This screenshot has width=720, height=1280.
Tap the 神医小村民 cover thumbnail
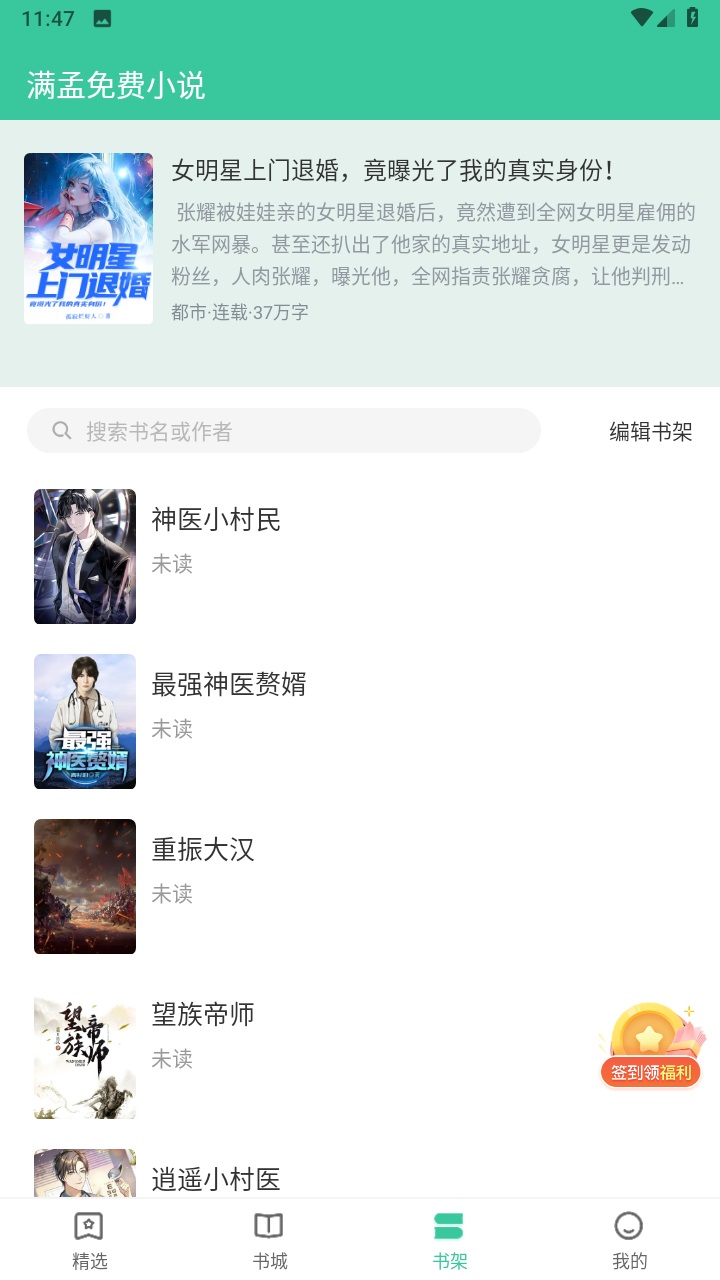pos(85,556)
